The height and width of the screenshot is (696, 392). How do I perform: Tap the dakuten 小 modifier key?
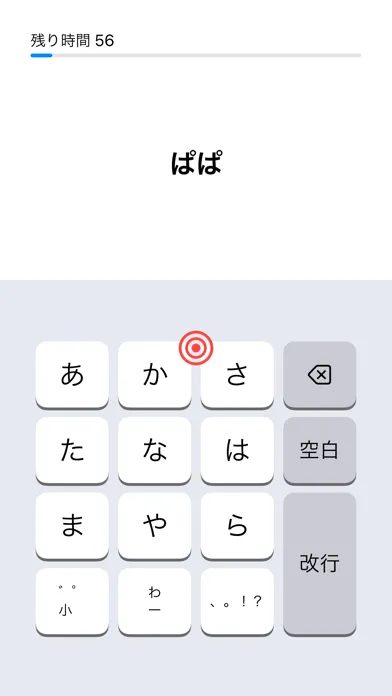(x=72, y=601)
